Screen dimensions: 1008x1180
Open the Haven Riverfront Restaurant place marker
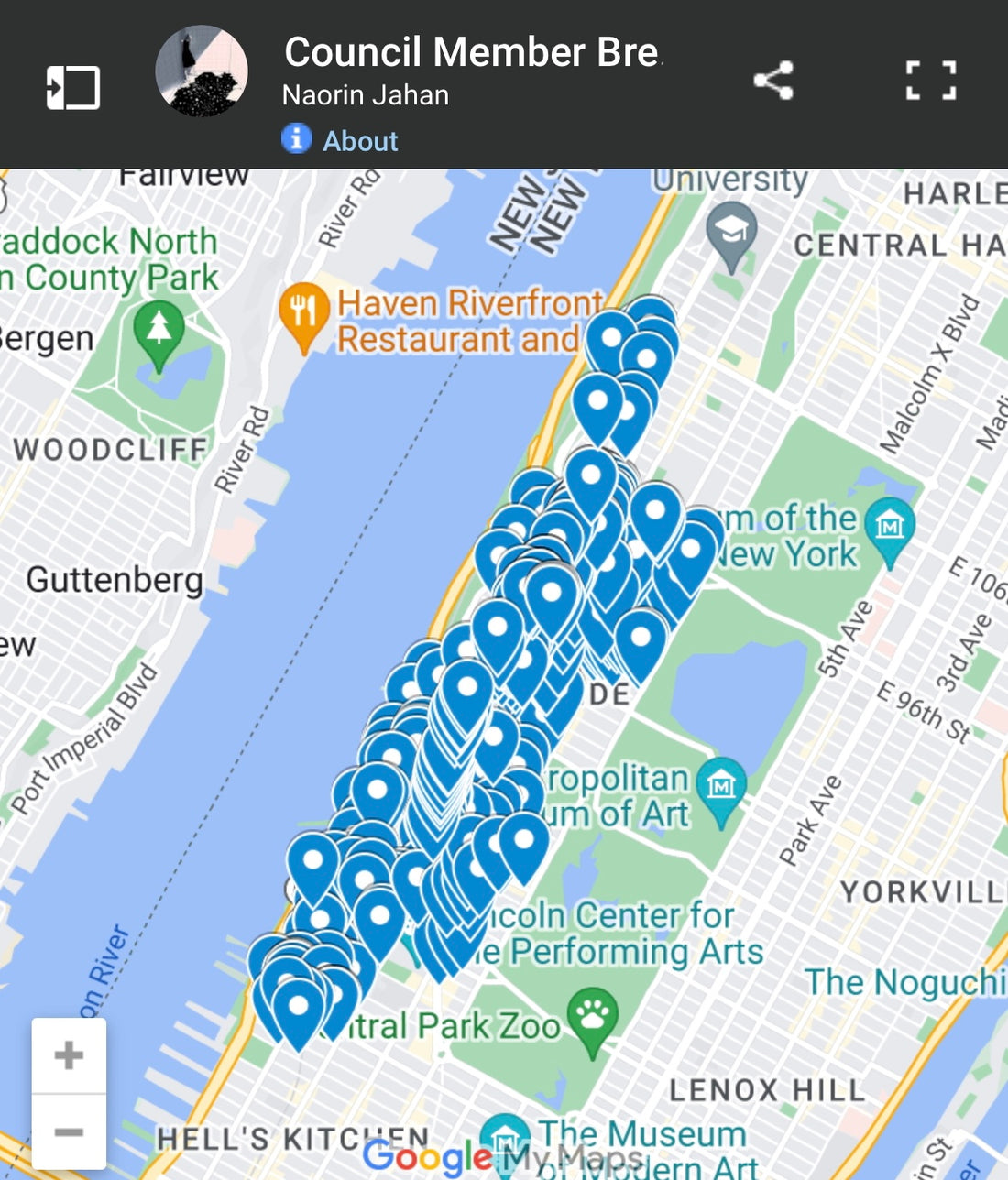click(303, 311)
